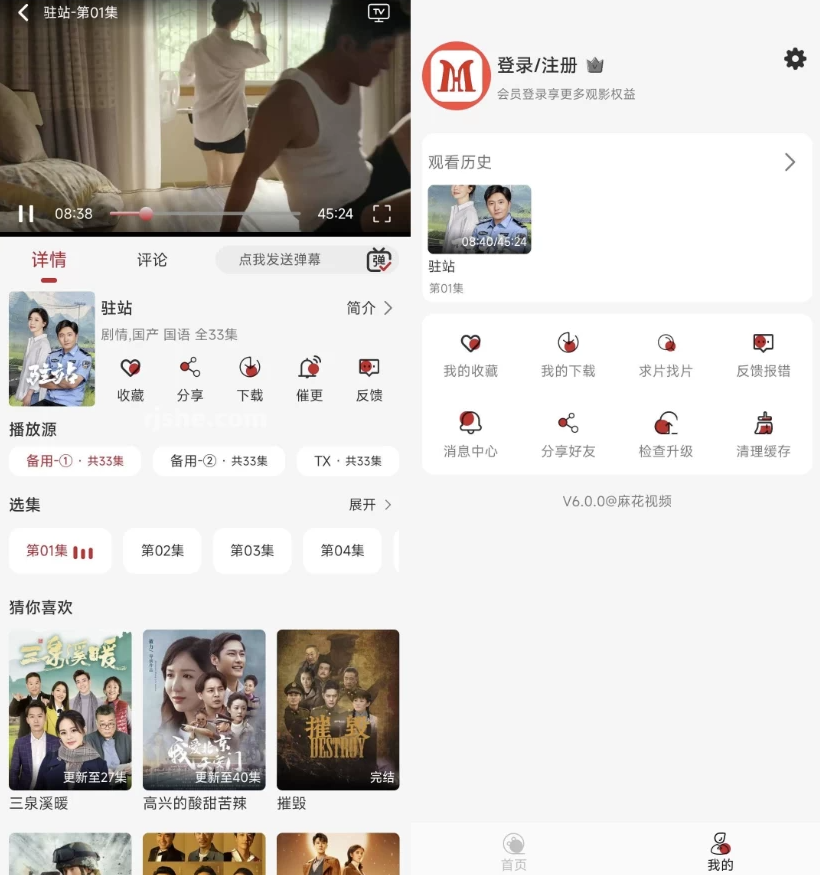820x875 pixels.
Task: Open 清理缓存 to clear cache
Action: tap(763, 435)
